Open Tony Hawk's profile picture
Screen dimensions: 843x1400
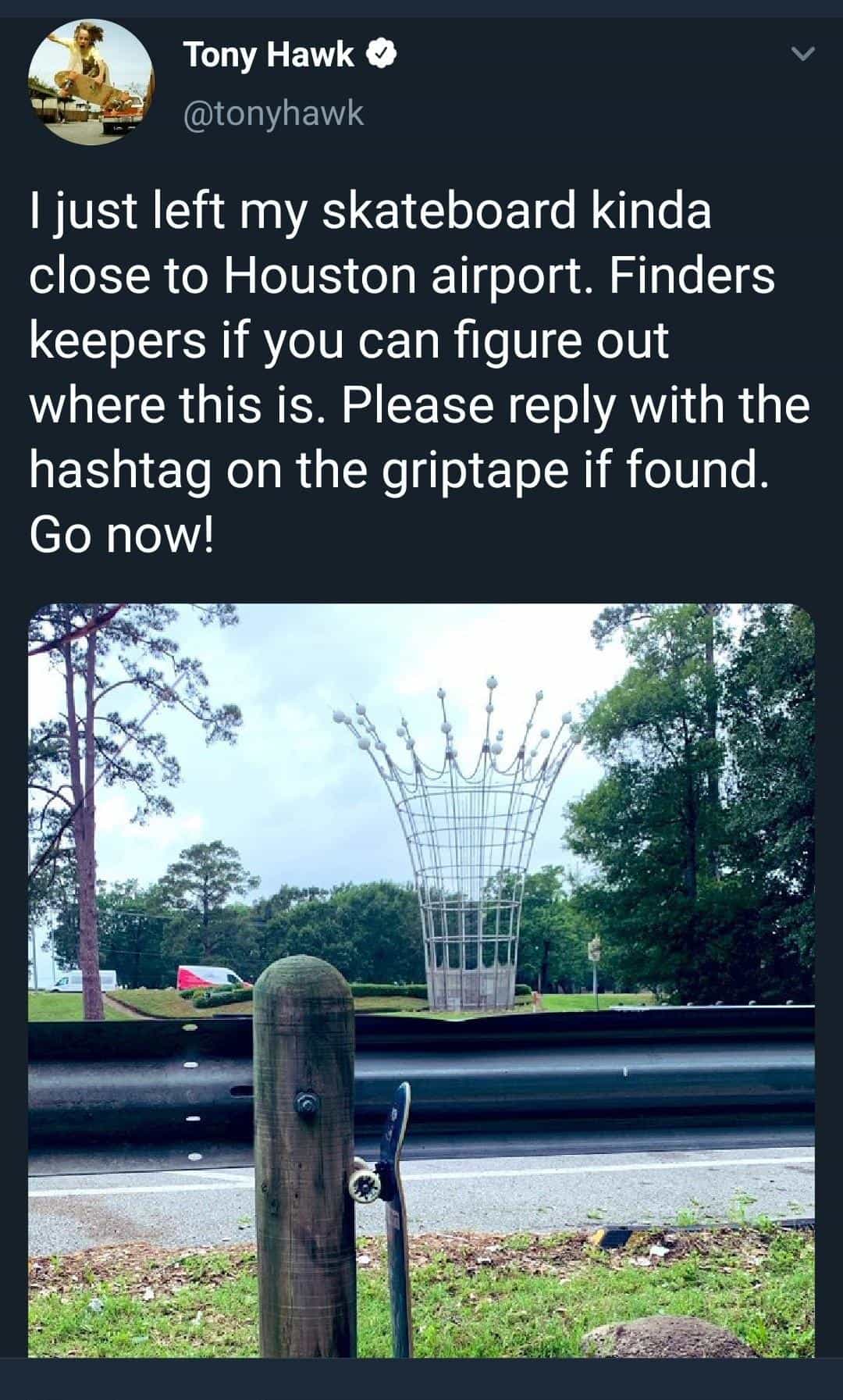(x=91, y=83)
